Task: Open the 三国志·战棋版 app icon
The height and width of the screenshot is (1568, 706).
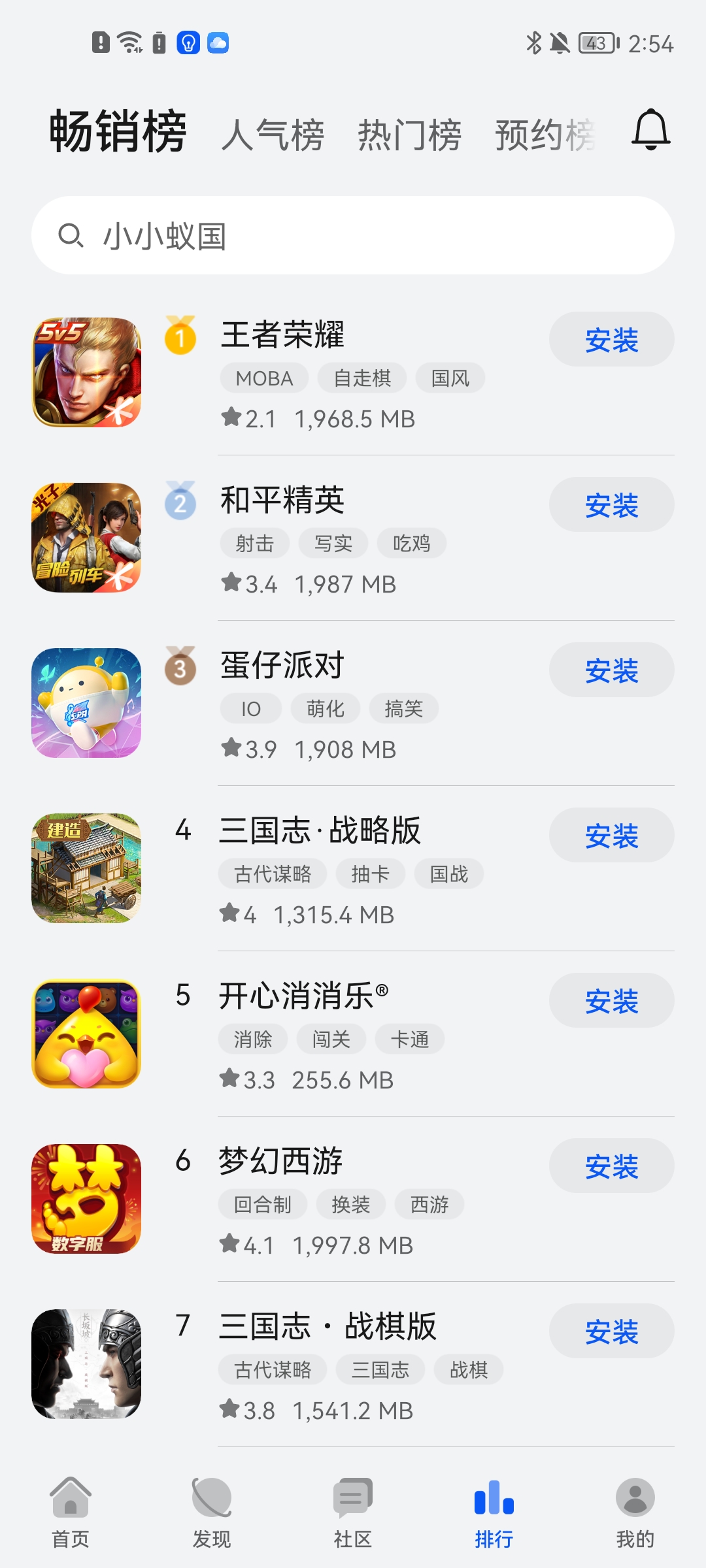Action: [x=86, y=1366]
